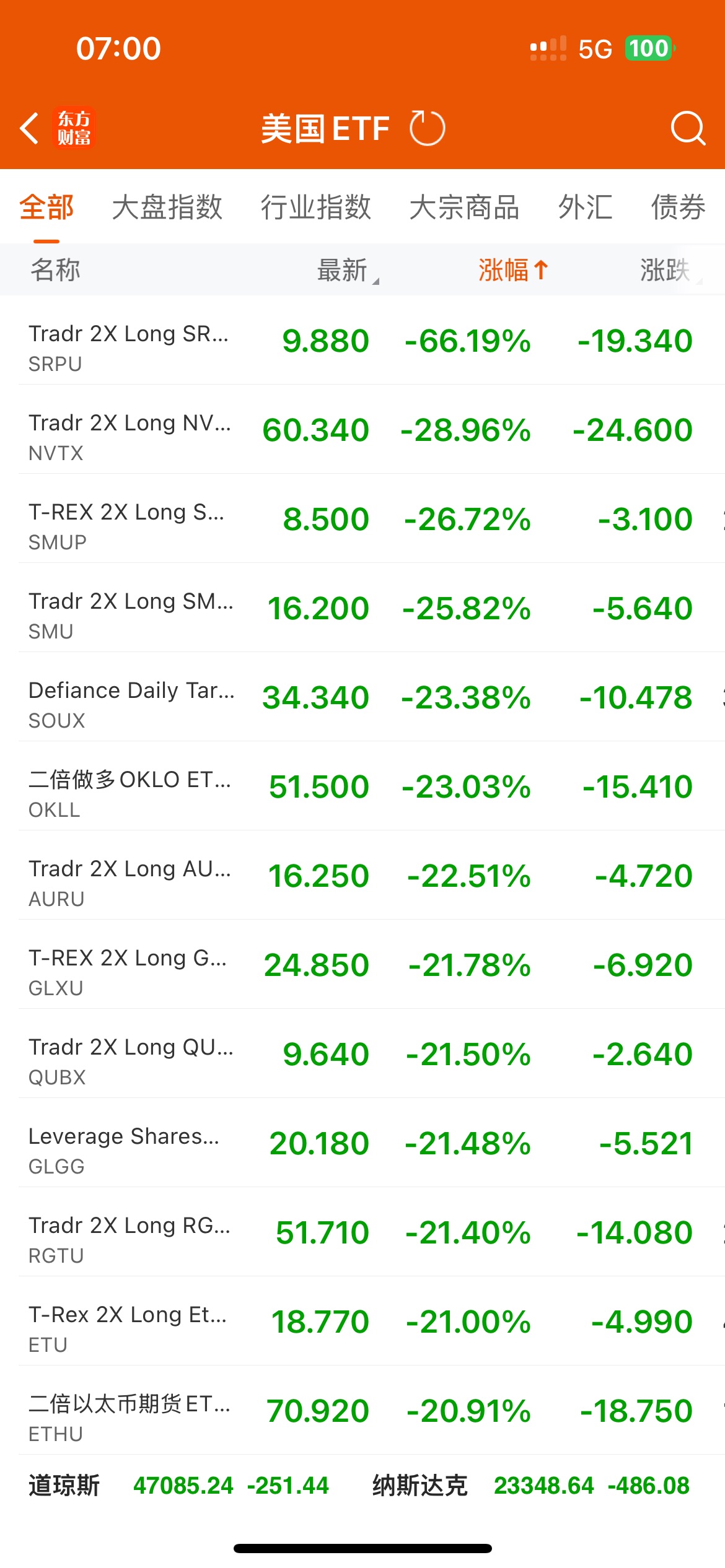The width and height of the screenshot is (725, 1568).
Task: Open the 道琼斯 index ticker
Action: (178, 1486)
